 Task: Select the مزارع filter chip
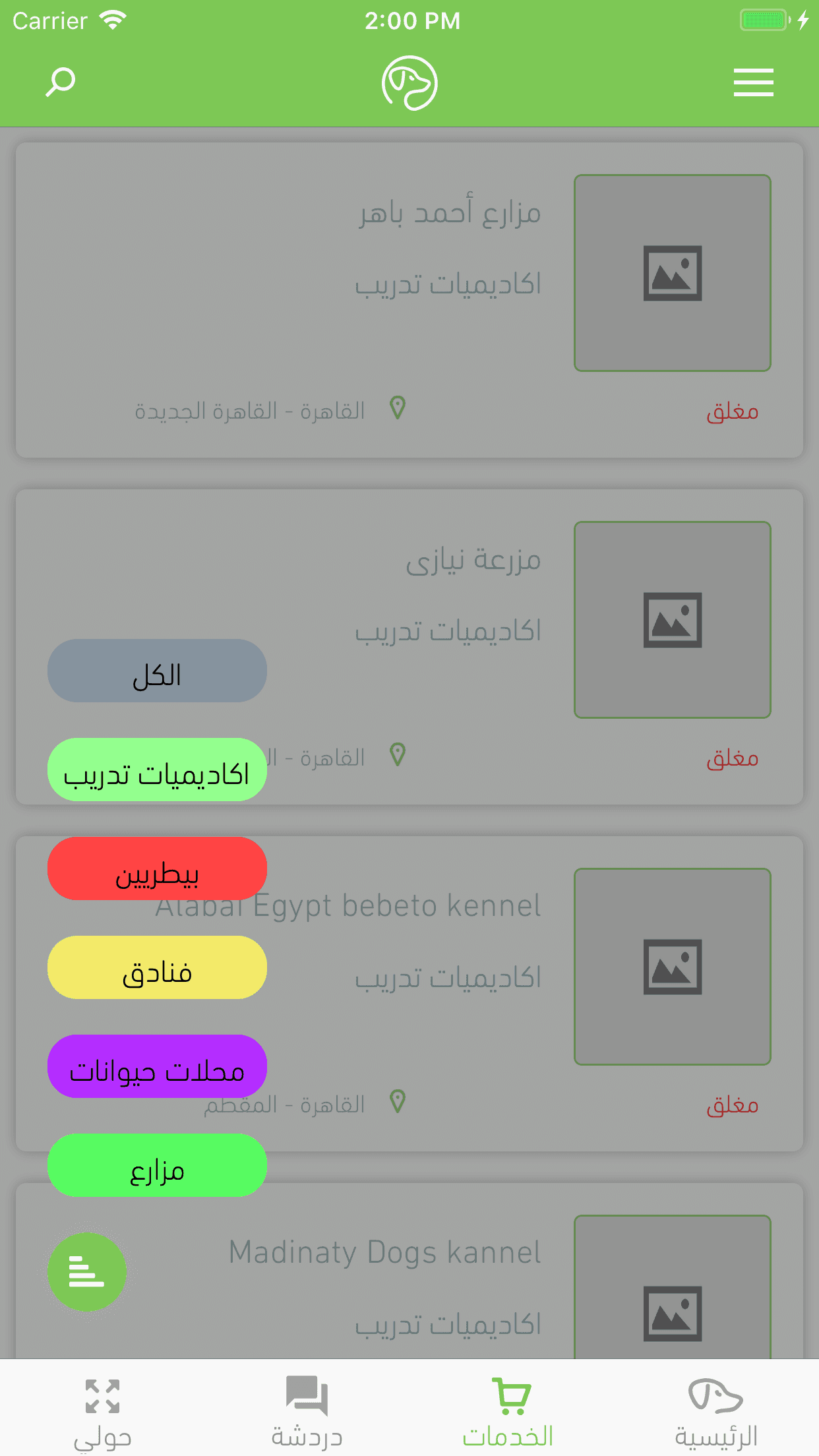157,1165
